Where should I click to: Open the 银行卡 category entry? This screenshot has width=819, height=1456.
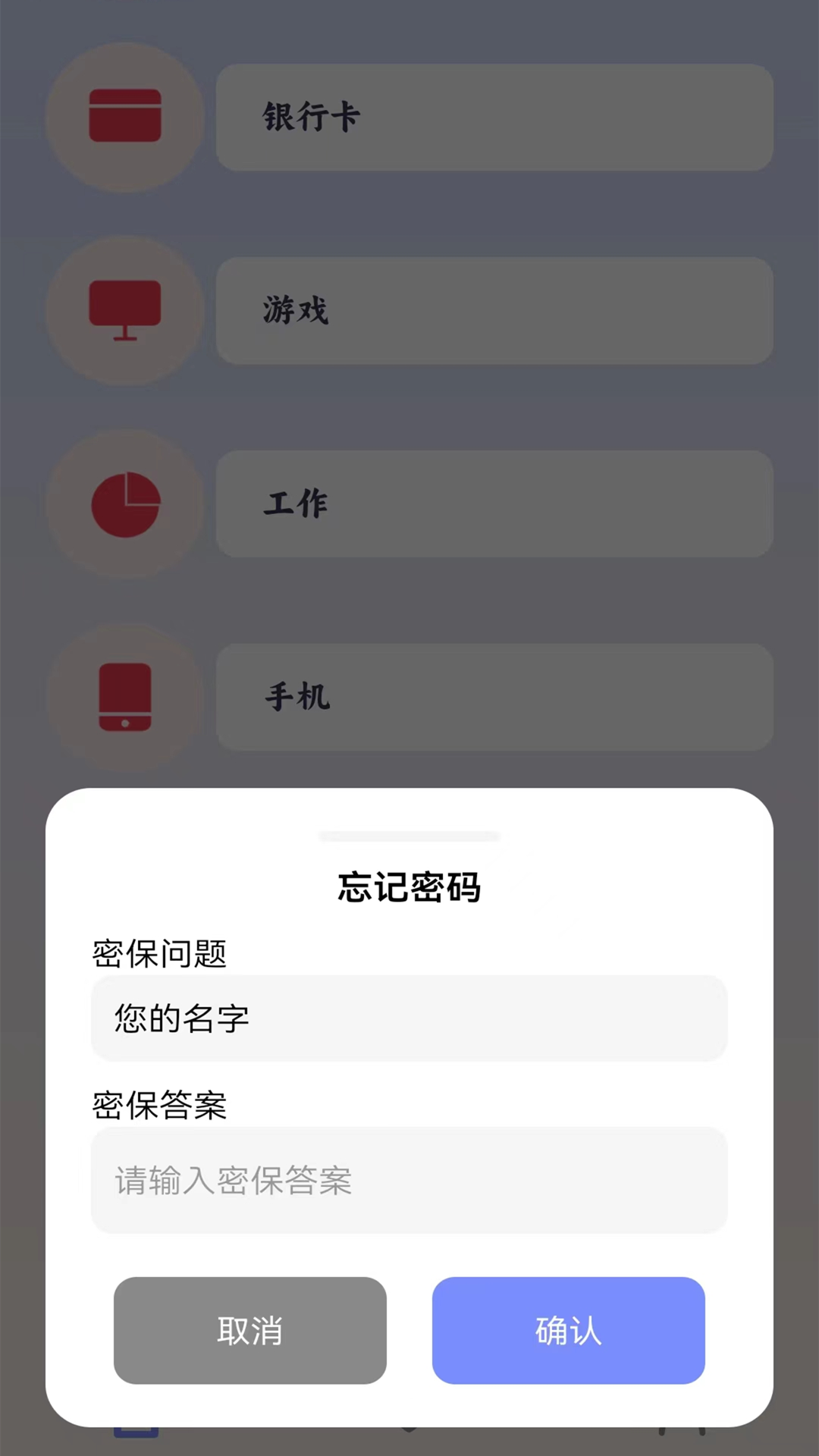tap(494, 118)
